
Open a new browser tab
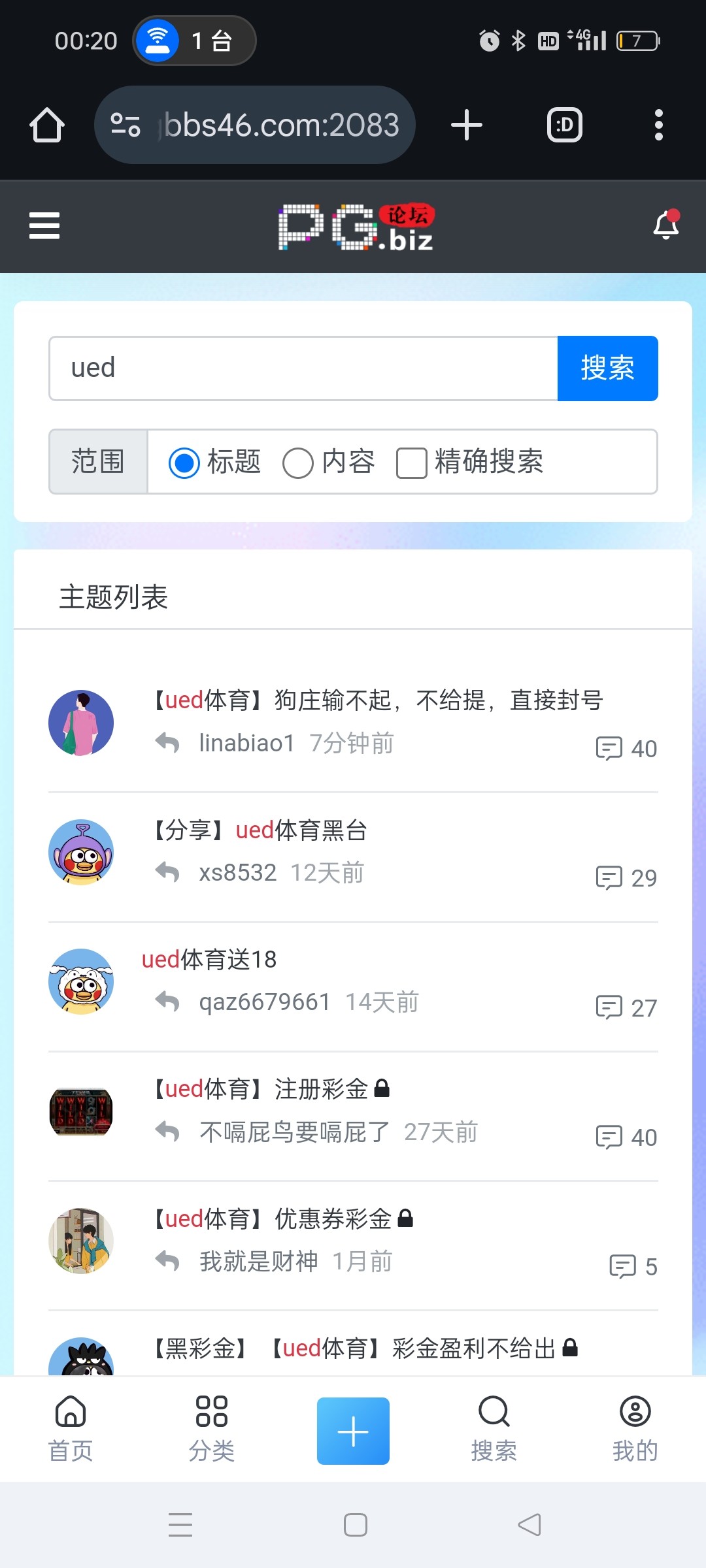point(467,125)
